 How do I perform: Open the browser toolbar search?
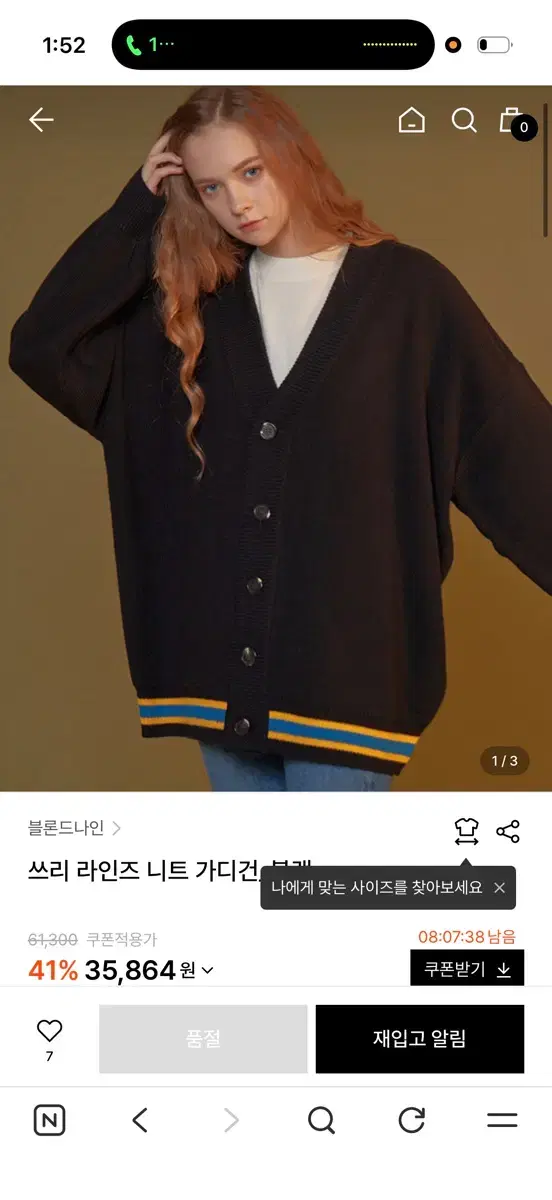pyautogui.click(x=321, y=1121)
